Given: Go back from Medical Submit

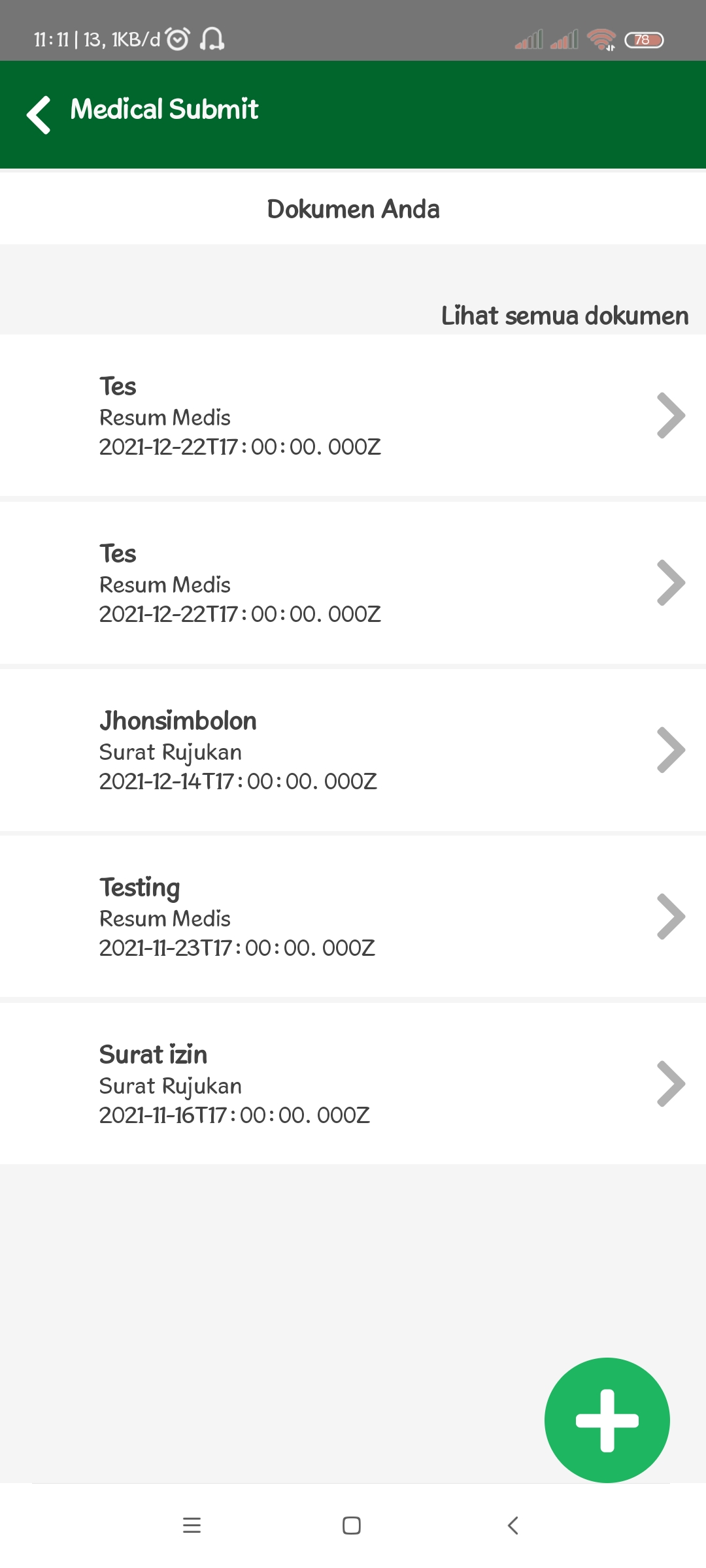Looking at the screenshot, I should 39,114.
